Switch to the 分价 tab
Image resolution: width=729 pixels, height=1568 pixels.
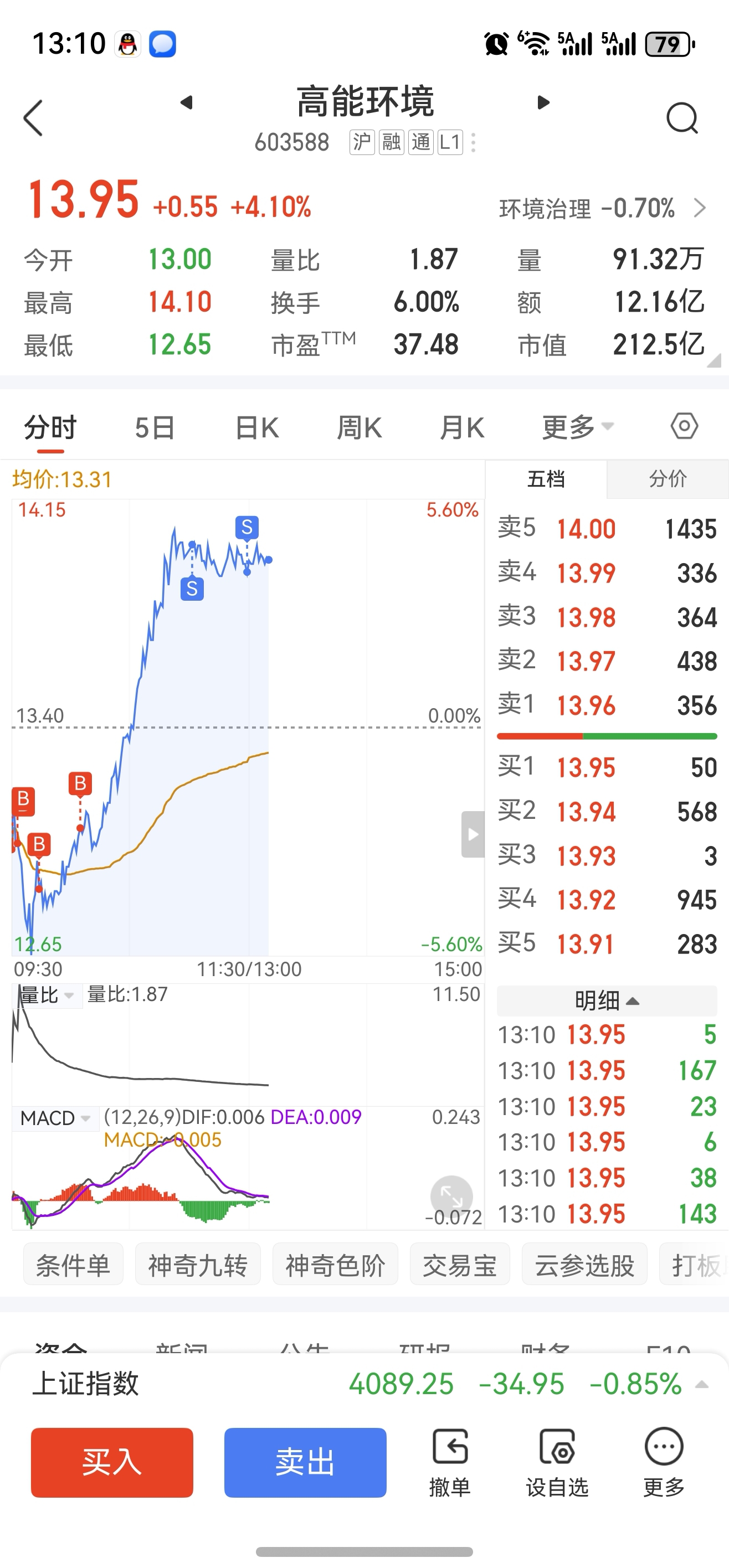(x=668, y=479)
